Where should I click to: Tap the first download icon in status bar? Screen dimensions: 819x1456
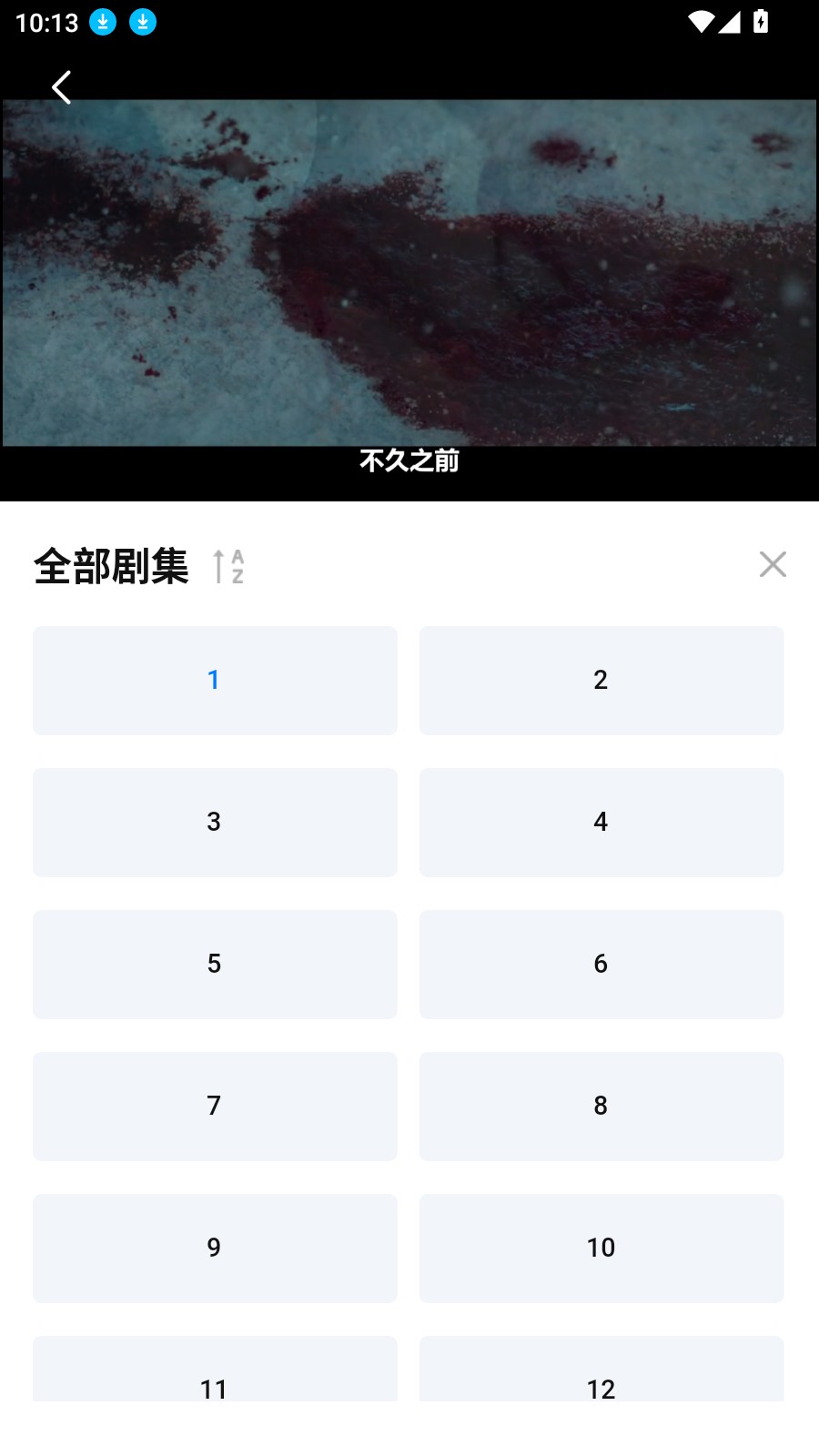[x=103, y=22]
